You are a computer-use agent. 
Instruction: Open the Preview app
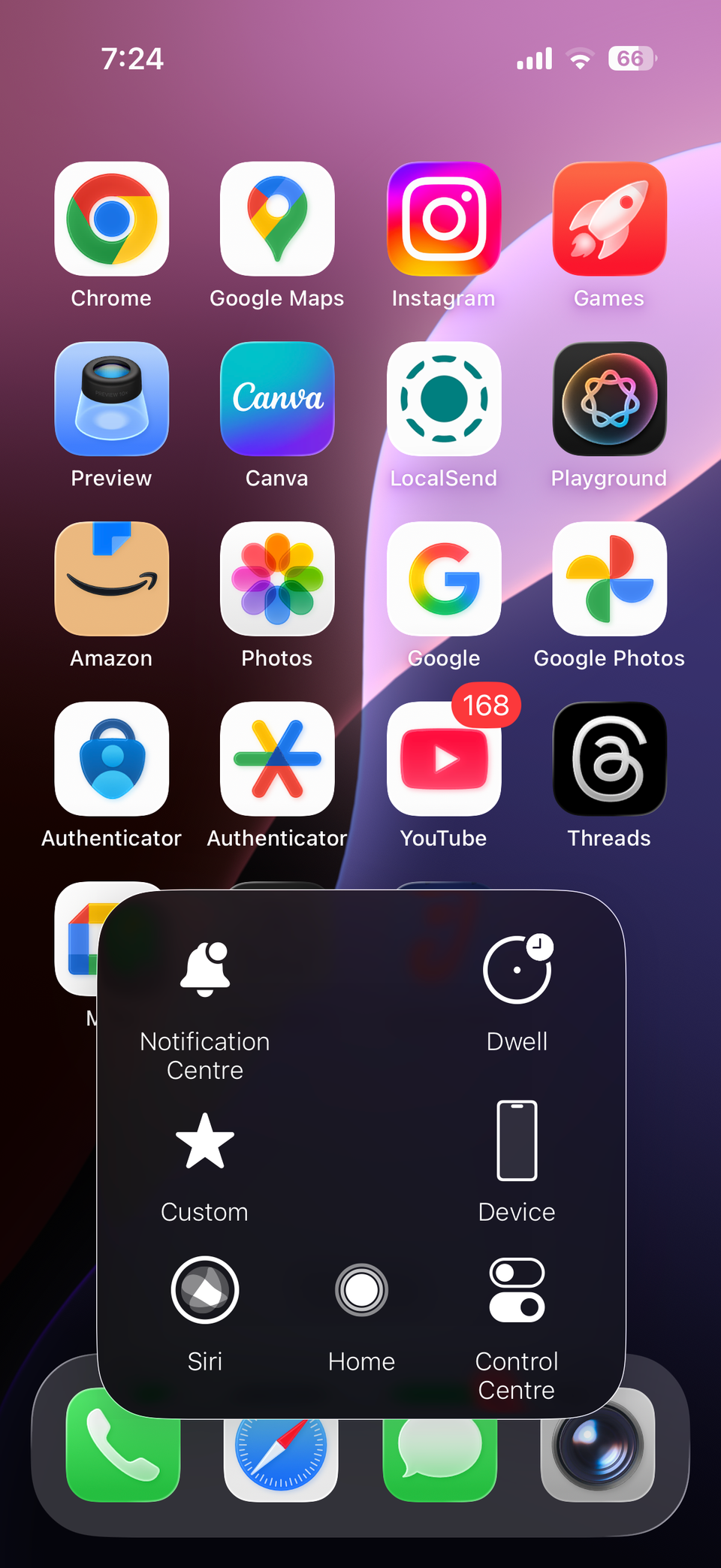[112, 399]
